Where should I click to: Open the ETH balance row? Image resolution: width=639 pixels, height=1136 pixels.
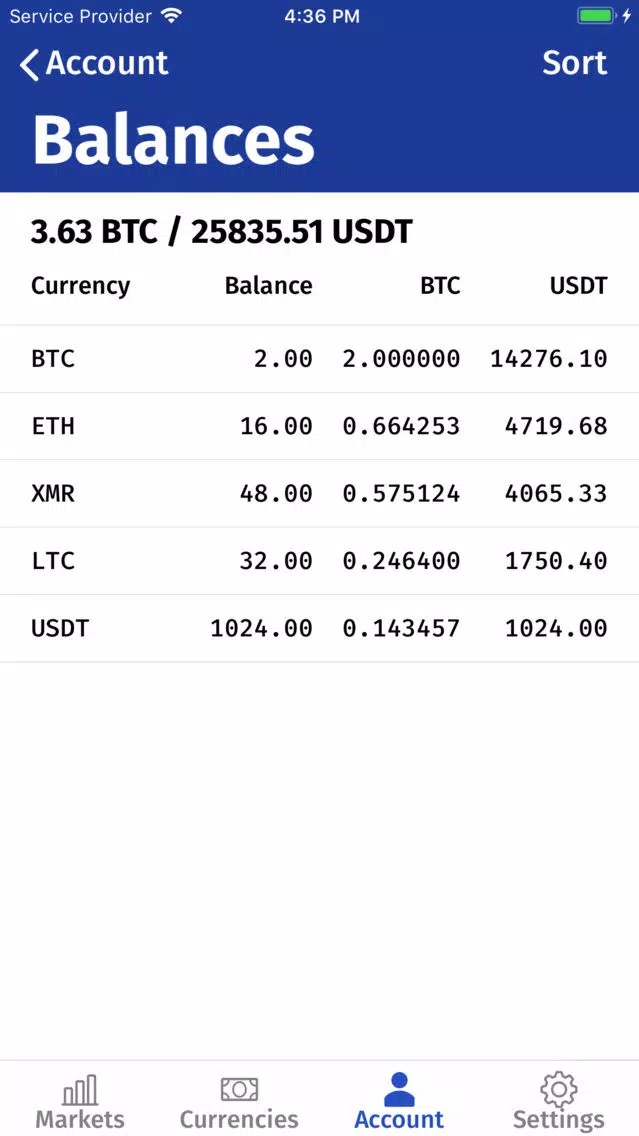tap(320, 426)
